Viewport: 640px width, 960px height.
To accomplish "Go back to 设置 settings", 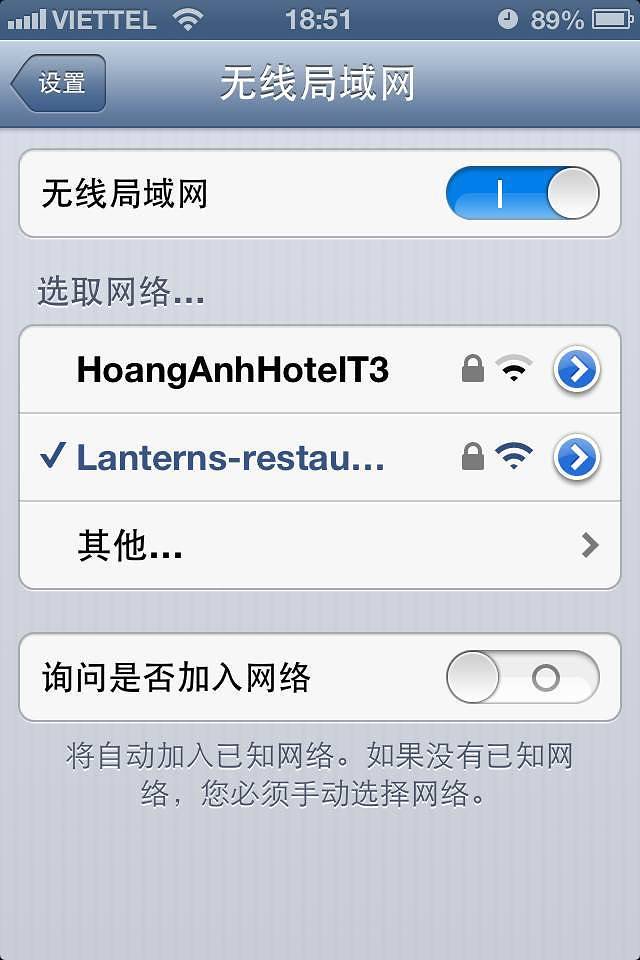I will tap(58, 83).
